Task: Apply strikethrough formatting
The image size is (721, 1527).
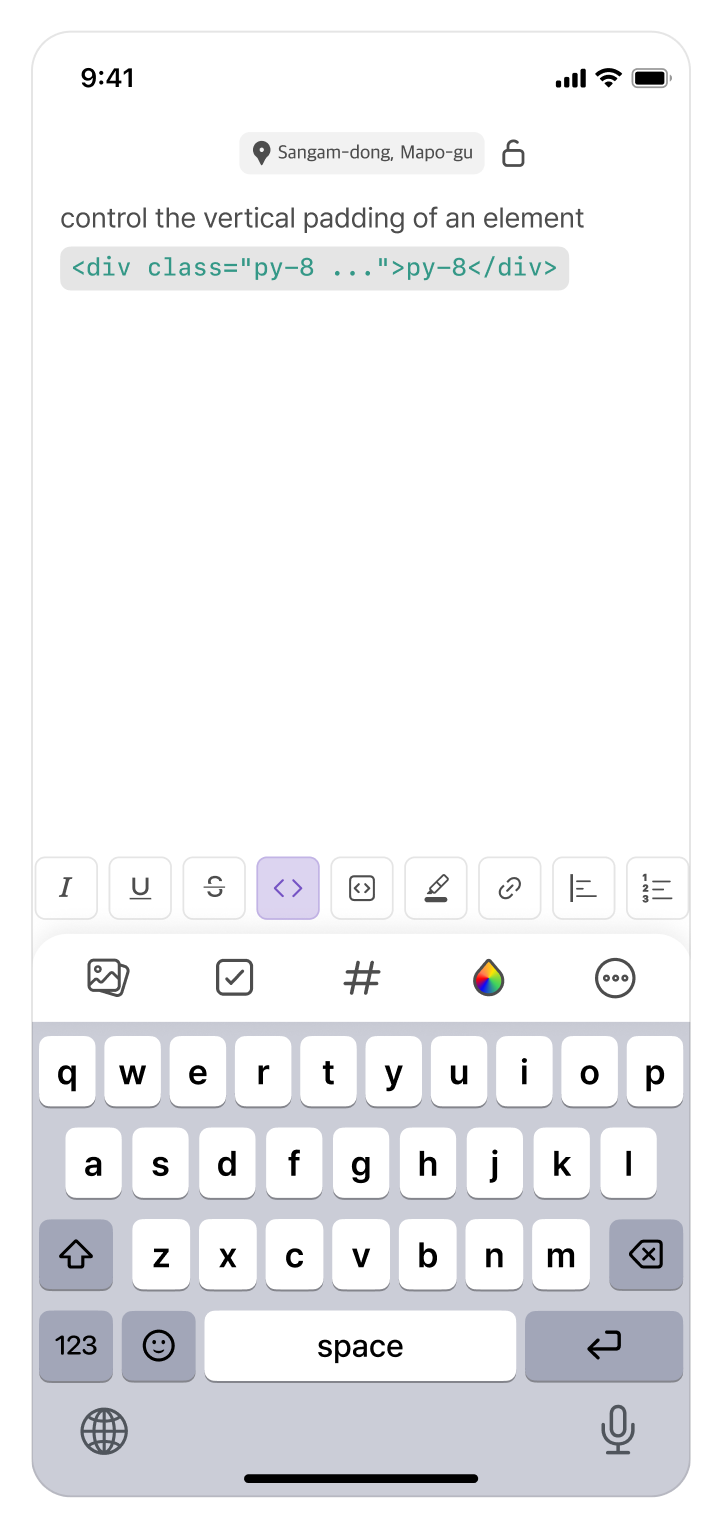Action: coord(214,888)
